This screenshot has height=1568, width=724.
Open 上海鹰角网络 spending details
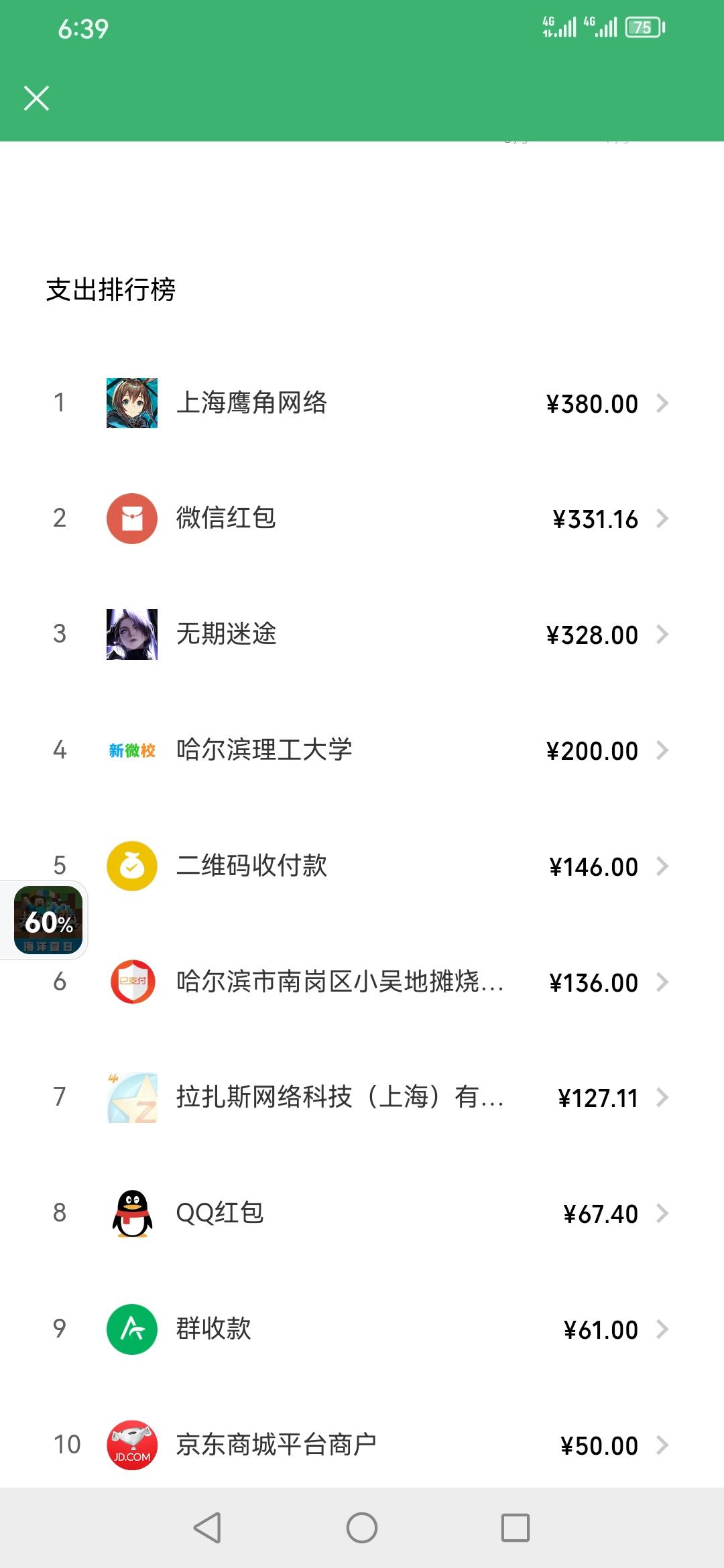pos(362,403)
